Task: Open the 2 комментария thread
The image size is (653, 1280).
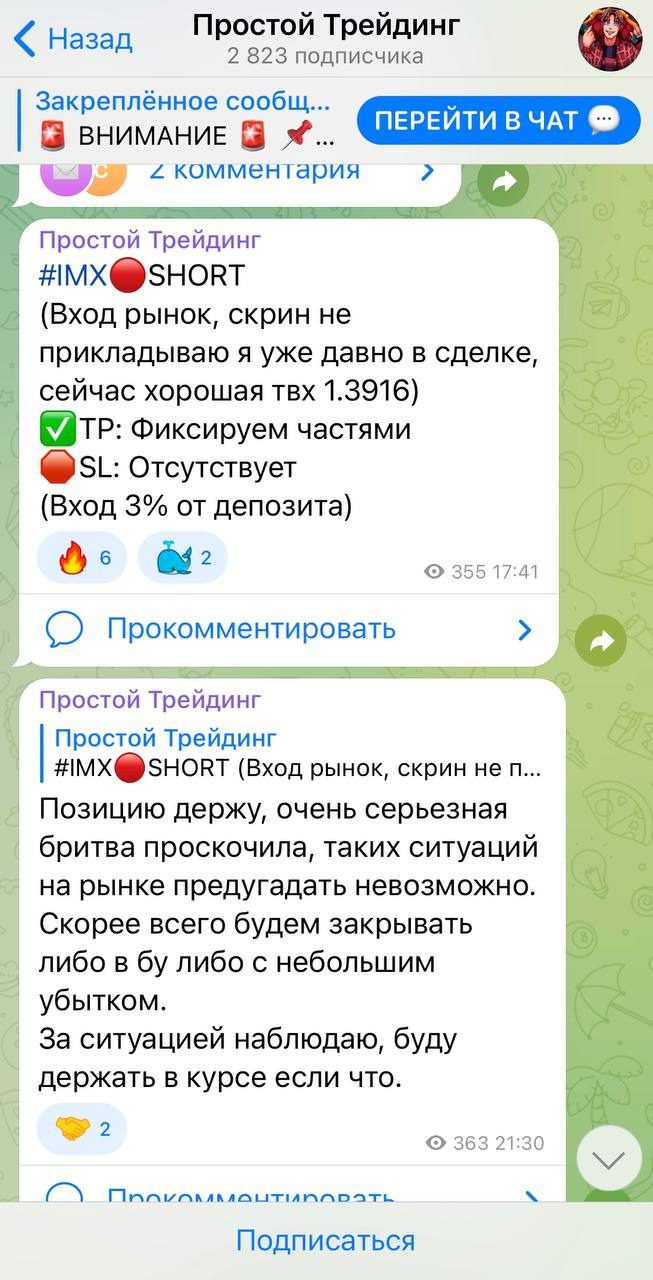Action: click(254, 171)
